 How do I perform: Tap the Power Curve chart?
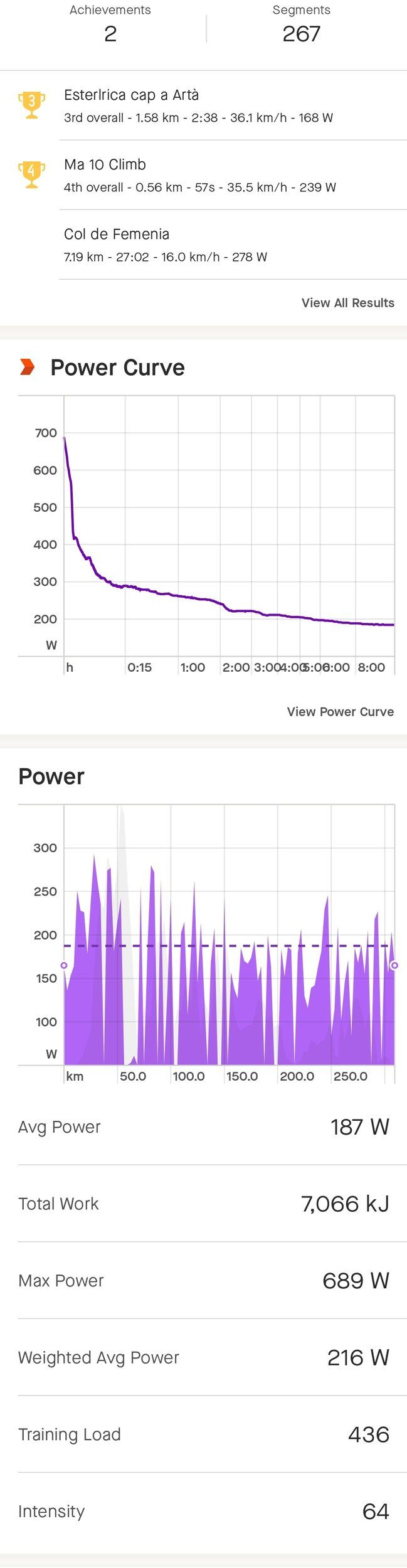point(206,535)
